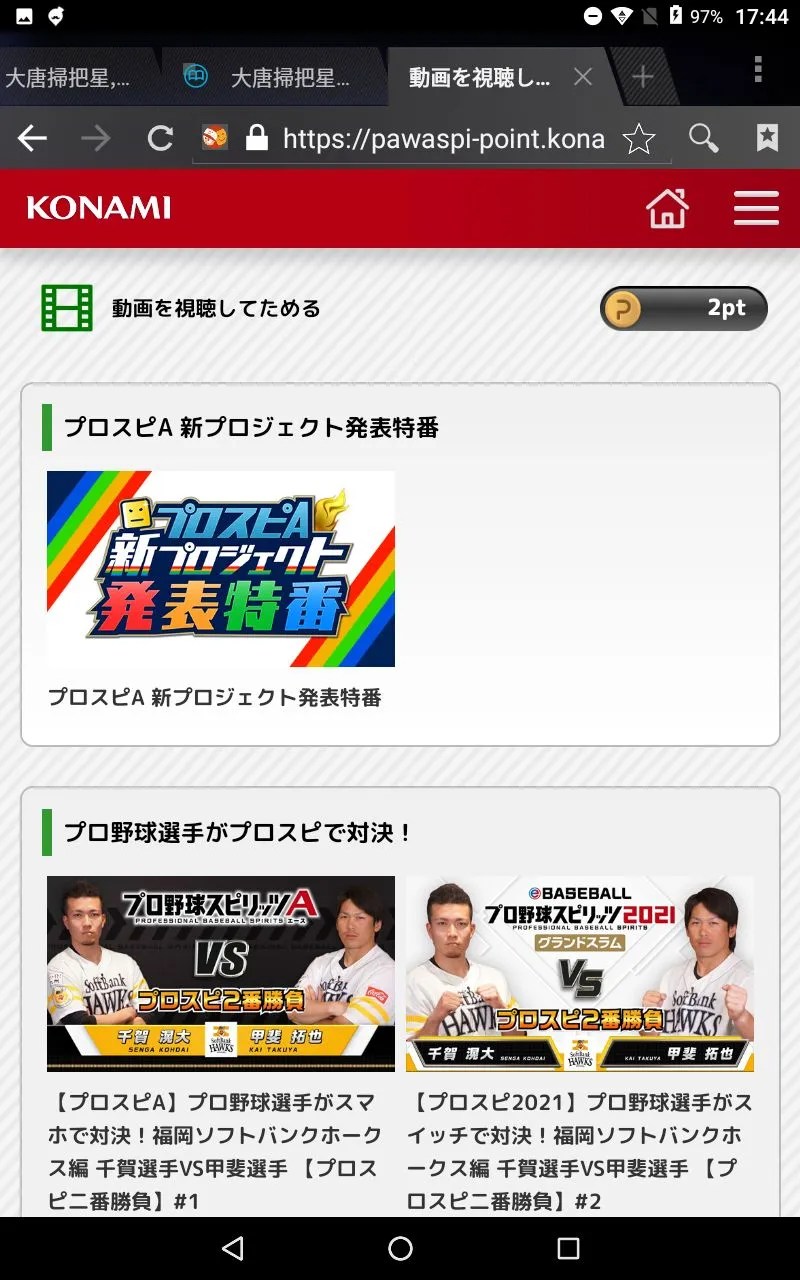Go back to the previous page

[x=33, y=139]
